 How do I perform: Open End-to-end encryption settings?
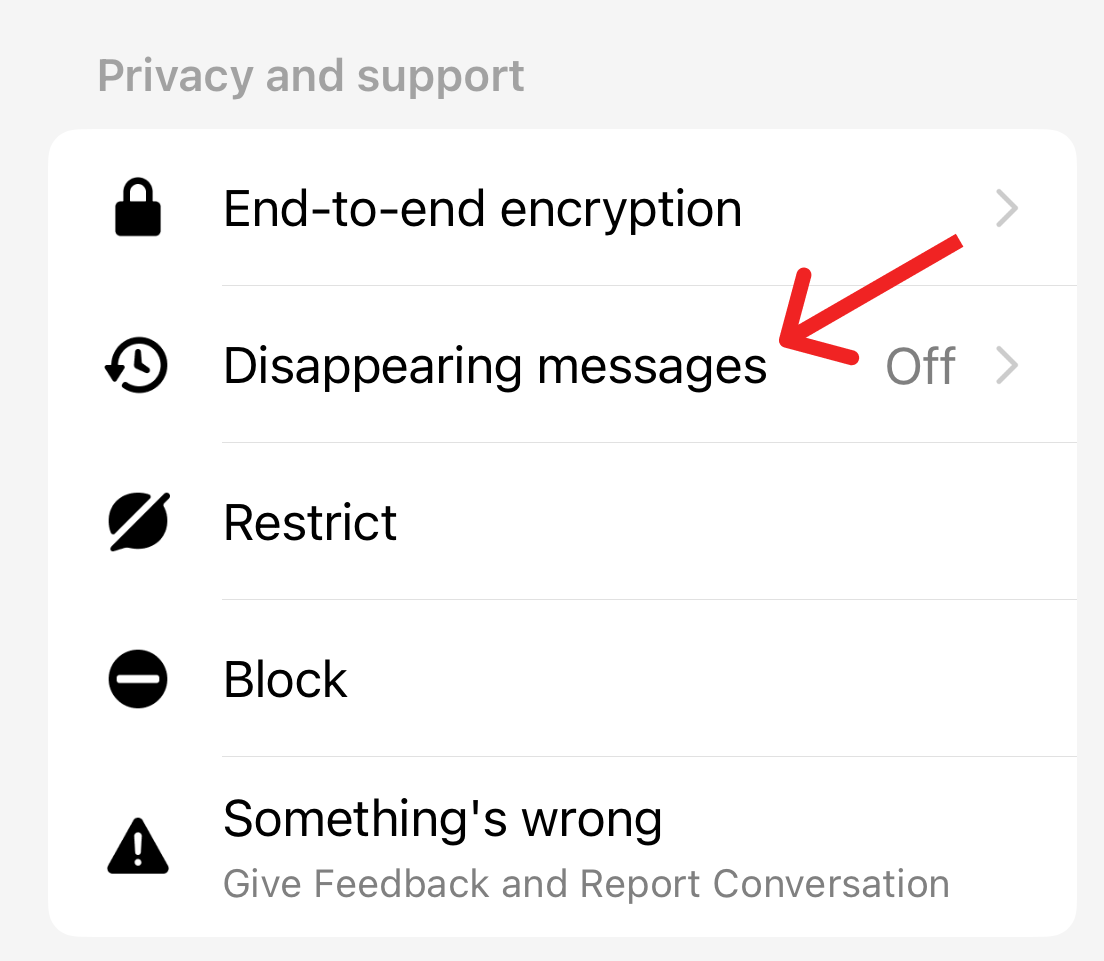(x=482, y=210)
